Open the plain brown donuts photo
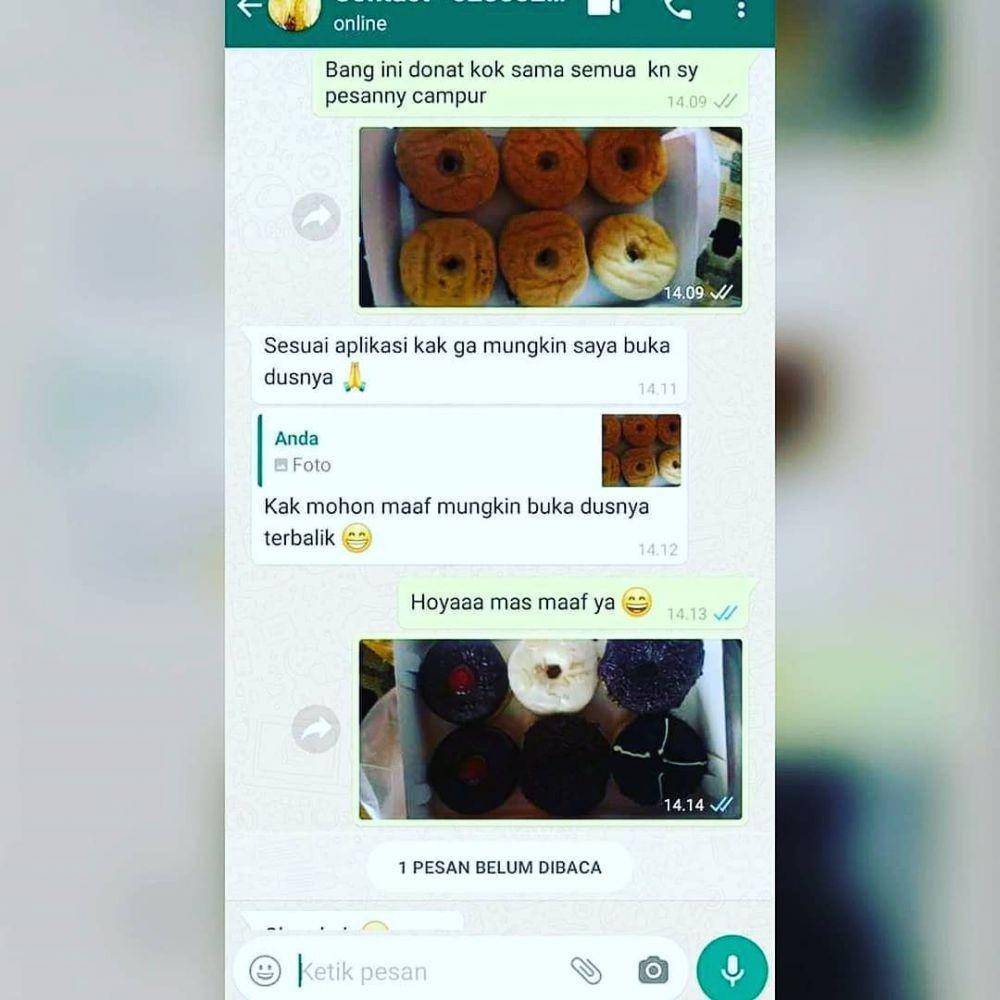The height and width of the screenshot is (1000, 1000). [x=550, y=217]
